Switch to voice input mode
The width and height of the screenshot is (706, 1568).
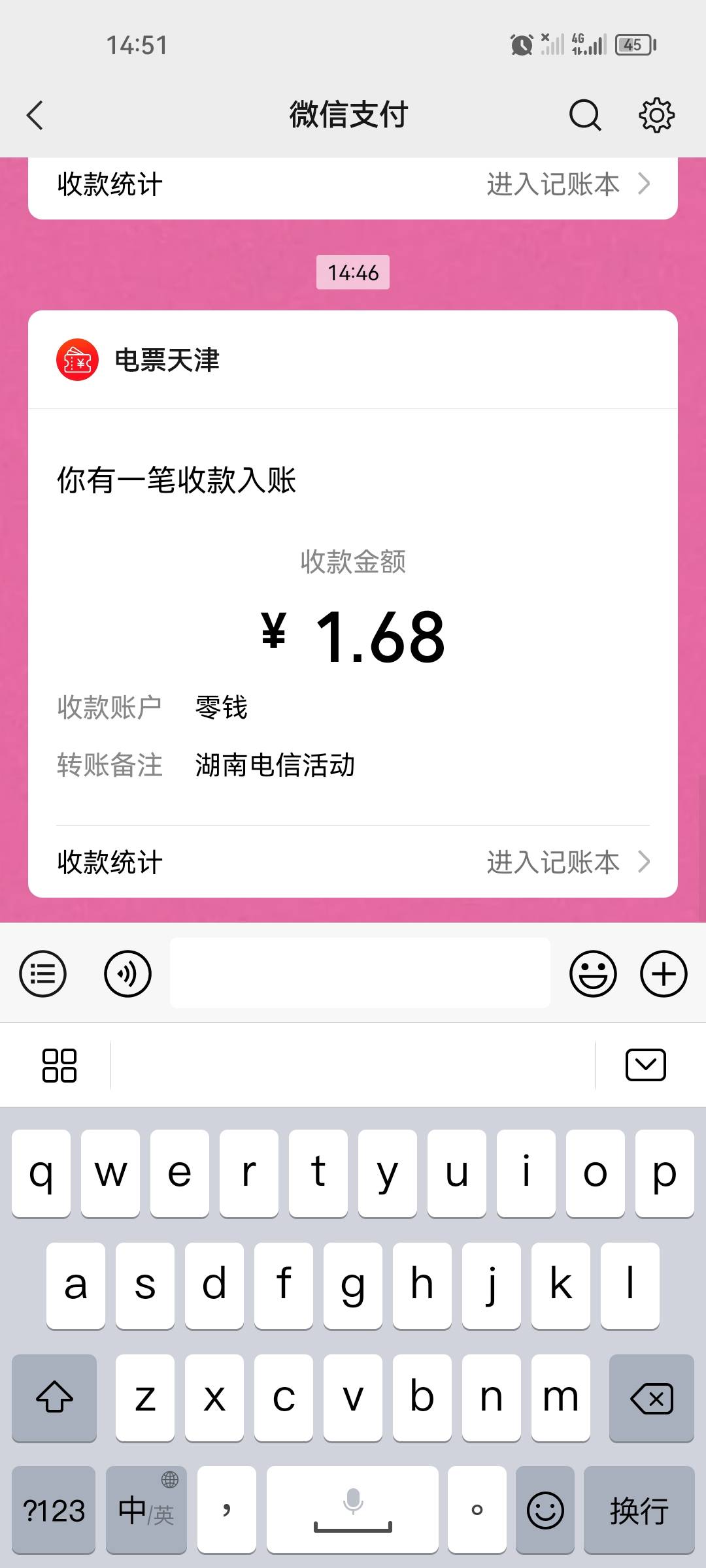click(127, 973)
